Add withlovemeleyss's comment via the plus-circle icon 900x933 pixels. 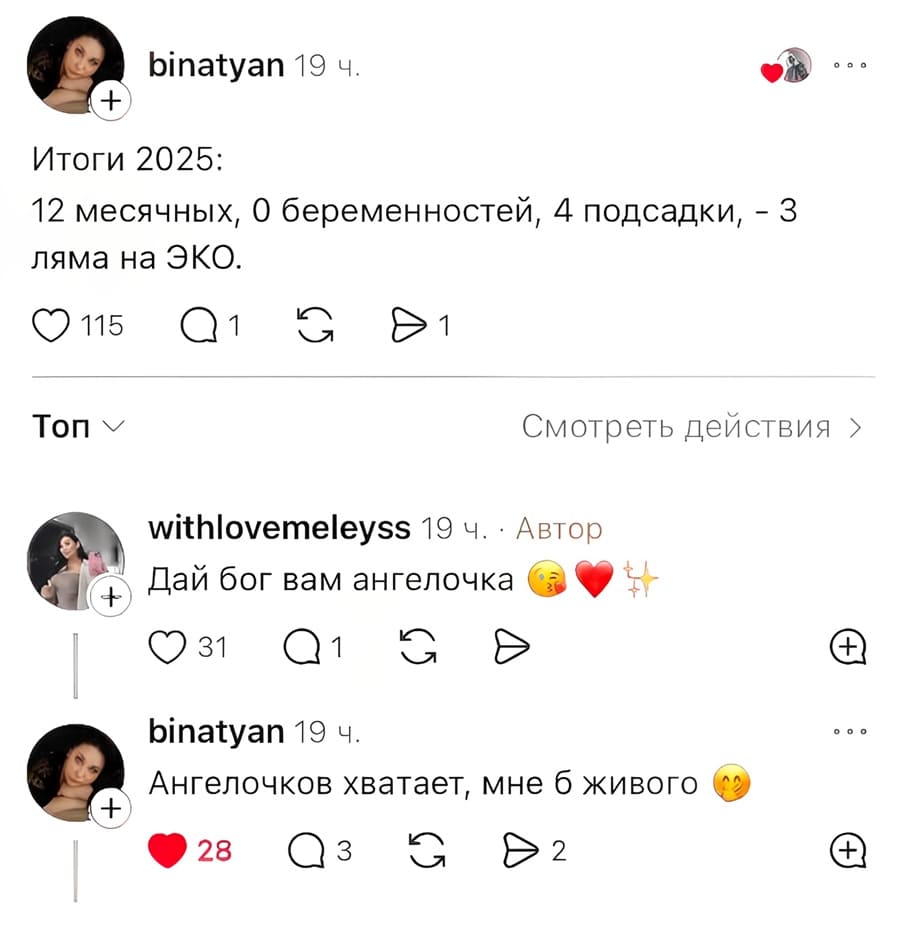[x=847, y=647]
